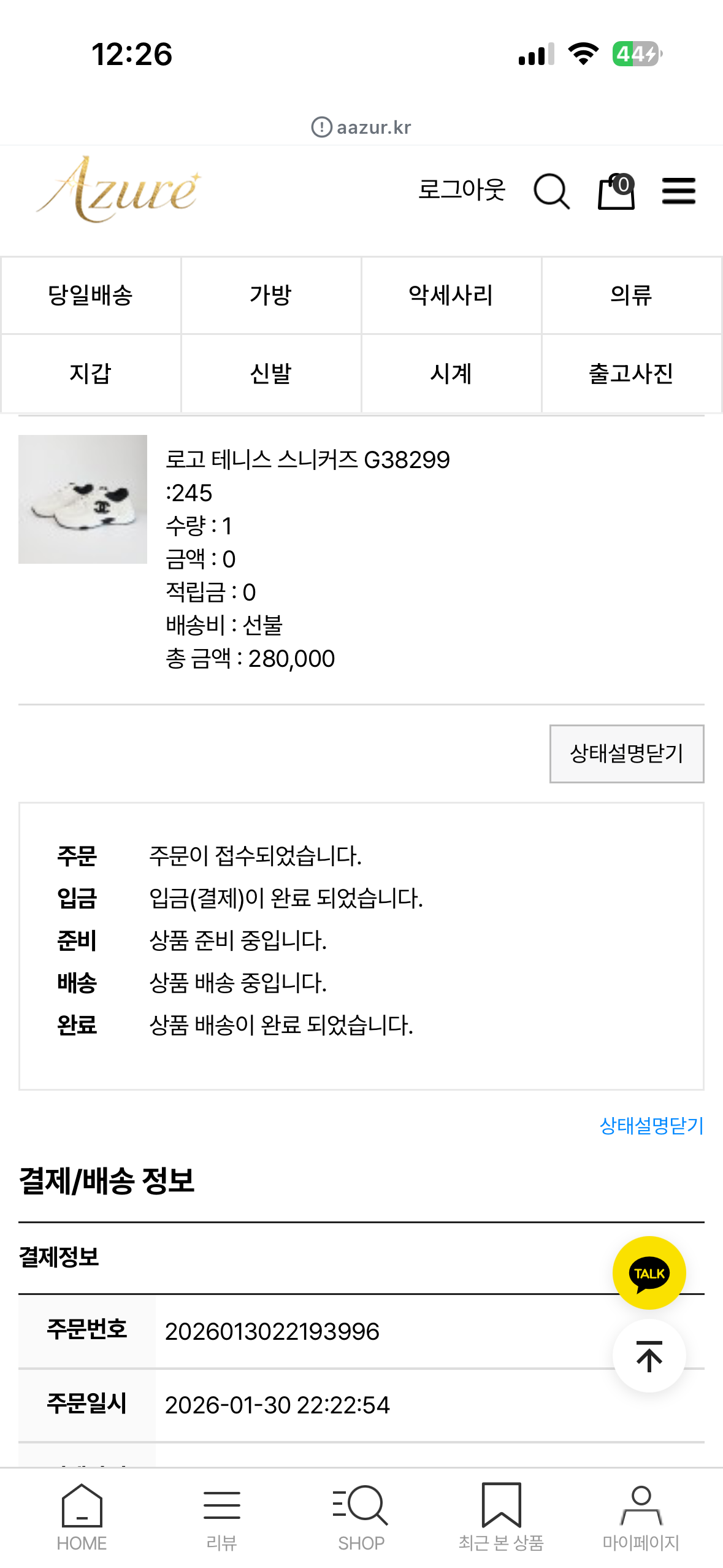Tap the blue 상태설명닫기 link
Viewport: 723px width, 1568px height.
point(651,1126)
